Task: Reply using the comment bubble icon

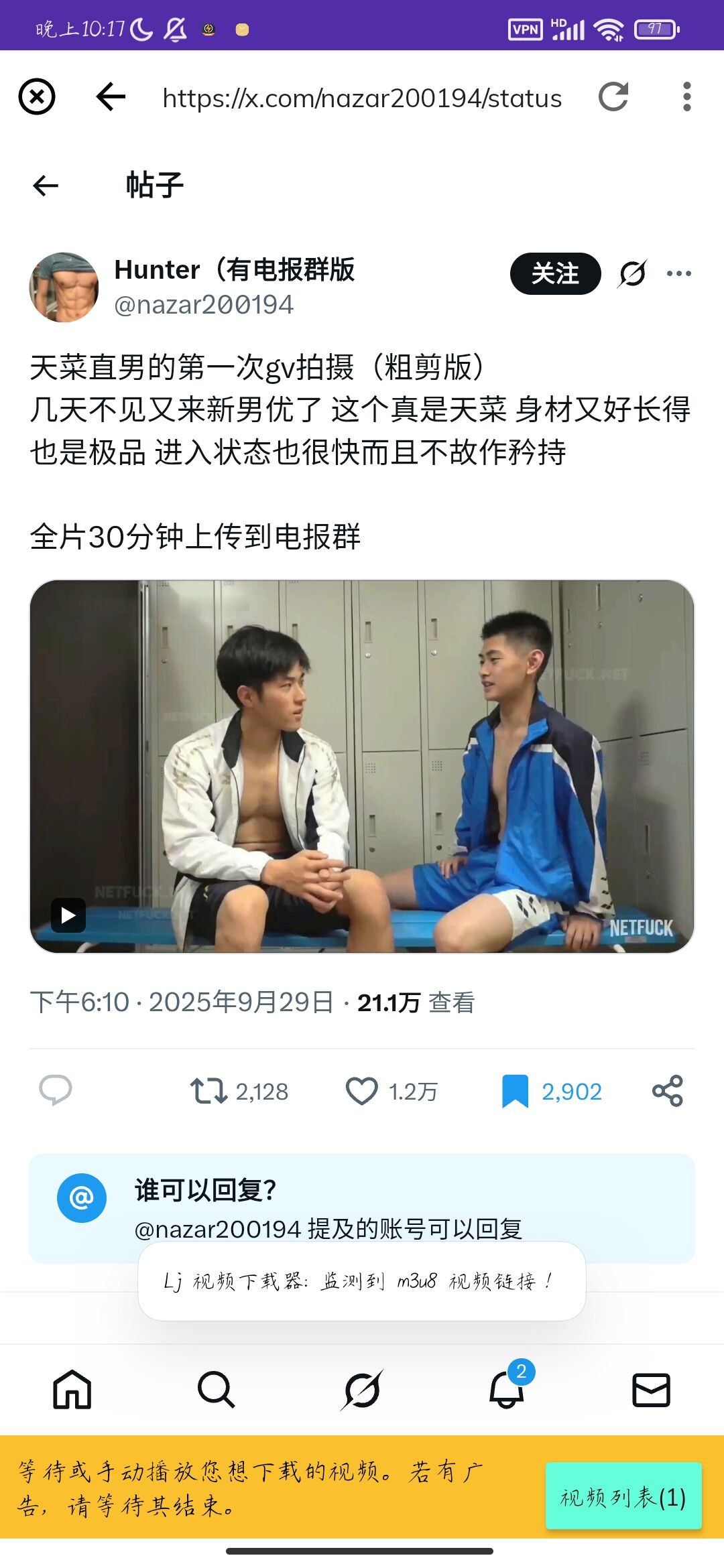Action: 56,1090
